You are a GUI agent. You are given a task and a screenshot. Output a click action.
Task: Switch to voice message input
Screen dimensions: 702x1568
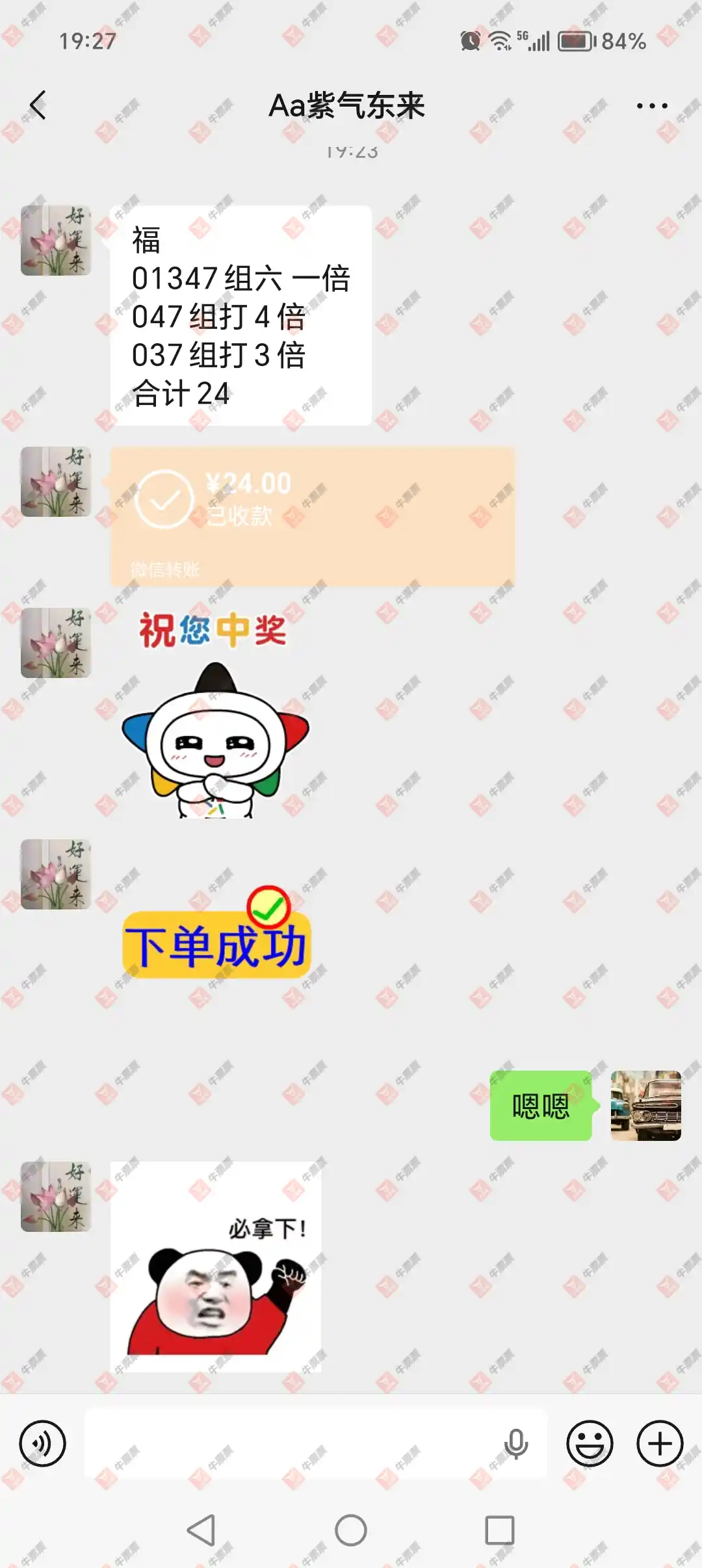click(43, 1444)
